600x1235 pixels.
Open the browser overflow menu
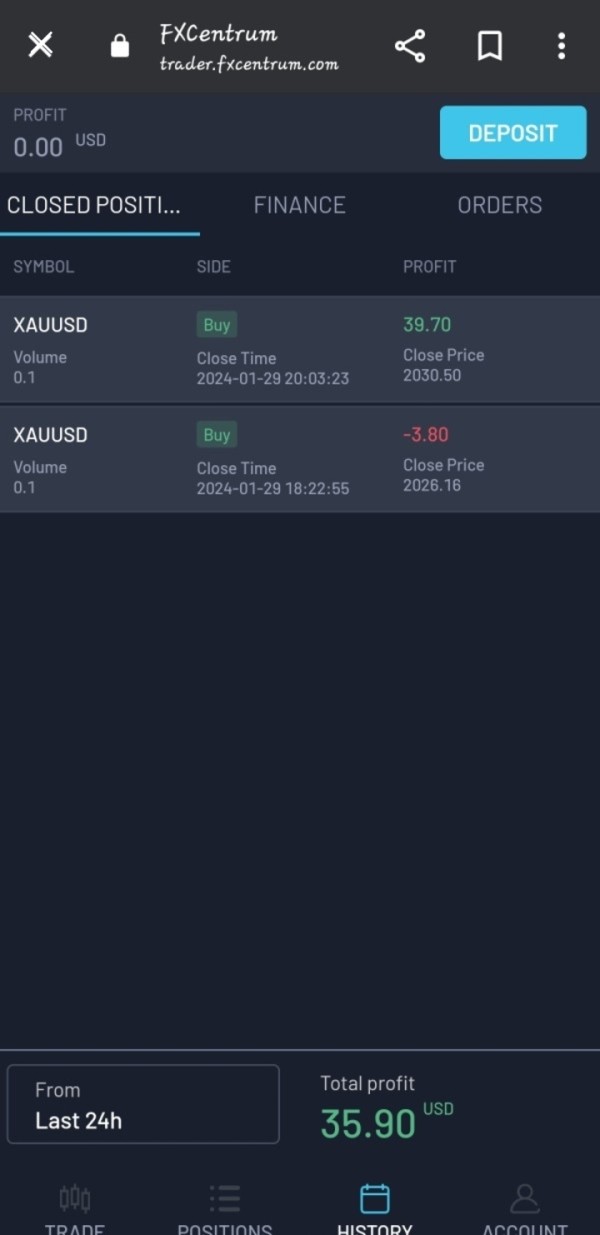pyautogui.click(x=561, y=46)
